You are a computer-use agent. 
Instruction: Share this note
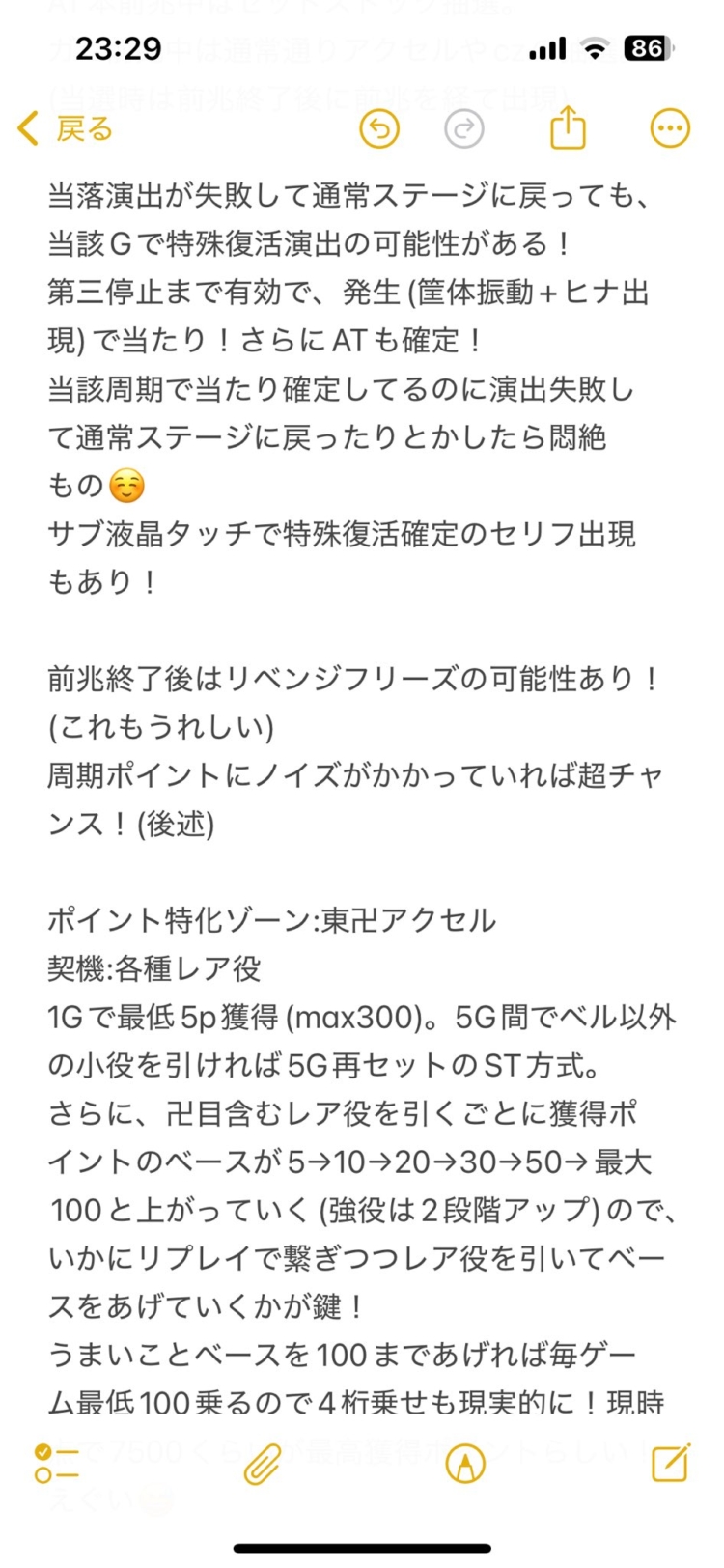568,127
